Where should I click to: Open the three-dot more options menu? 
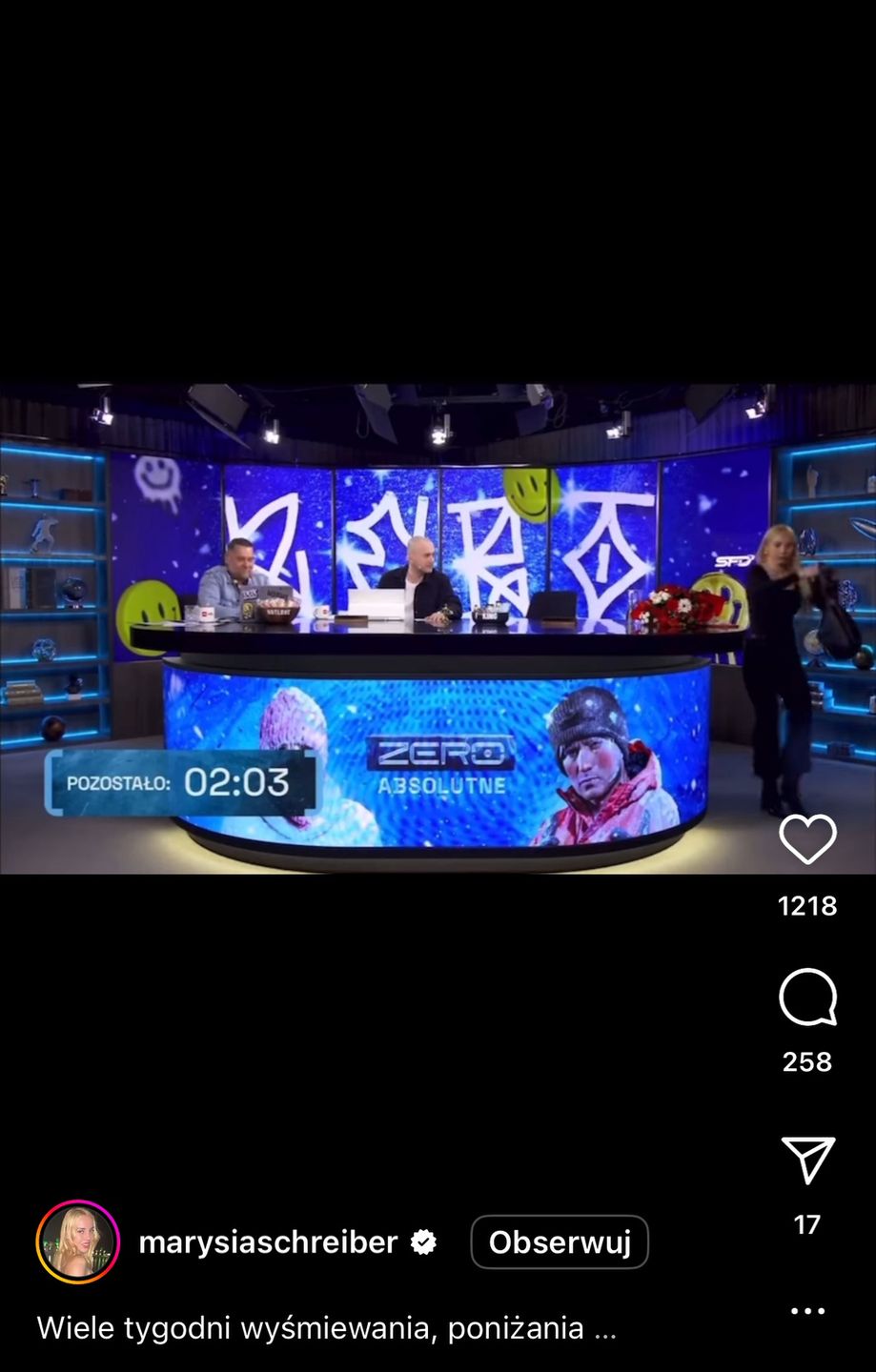coord(807,1311)
